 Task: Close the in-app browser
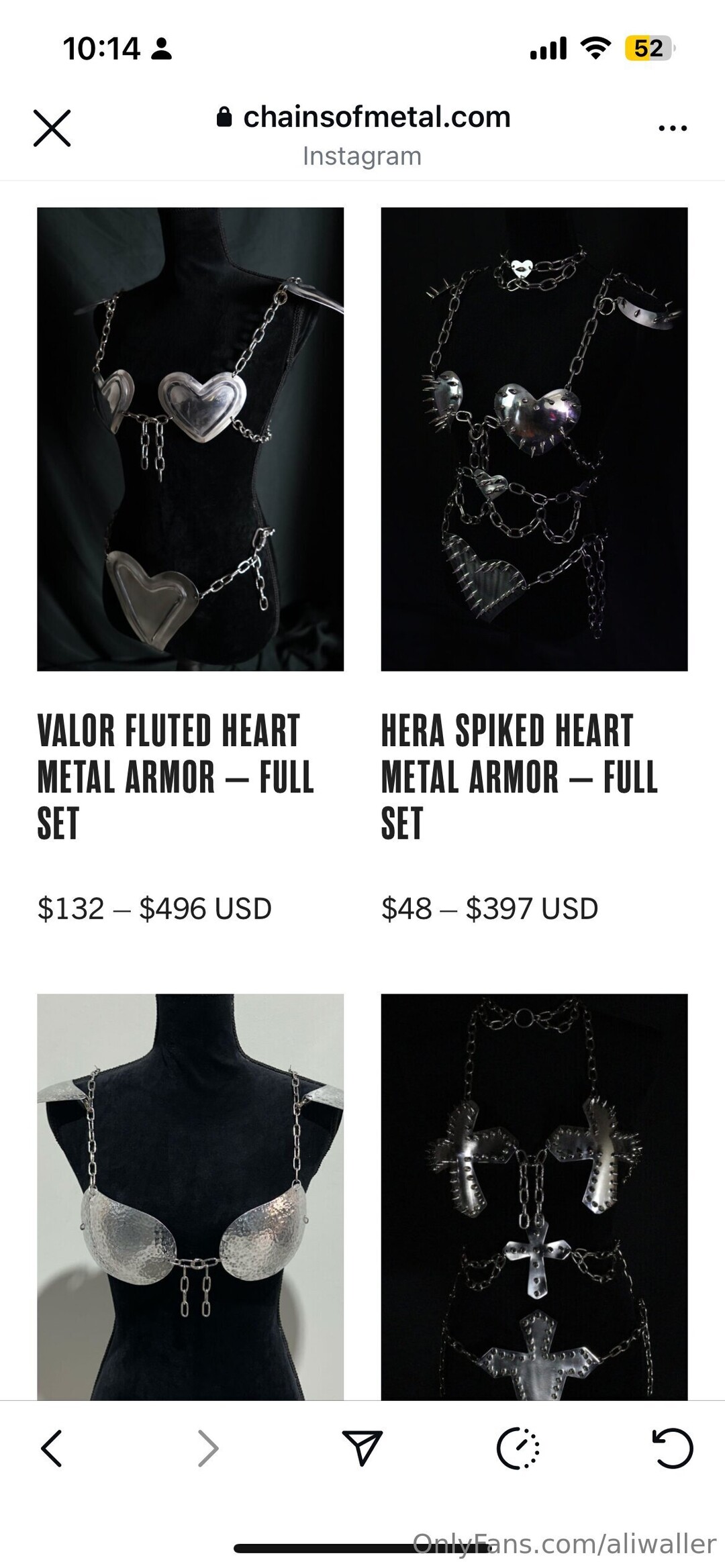pos(52,128)
